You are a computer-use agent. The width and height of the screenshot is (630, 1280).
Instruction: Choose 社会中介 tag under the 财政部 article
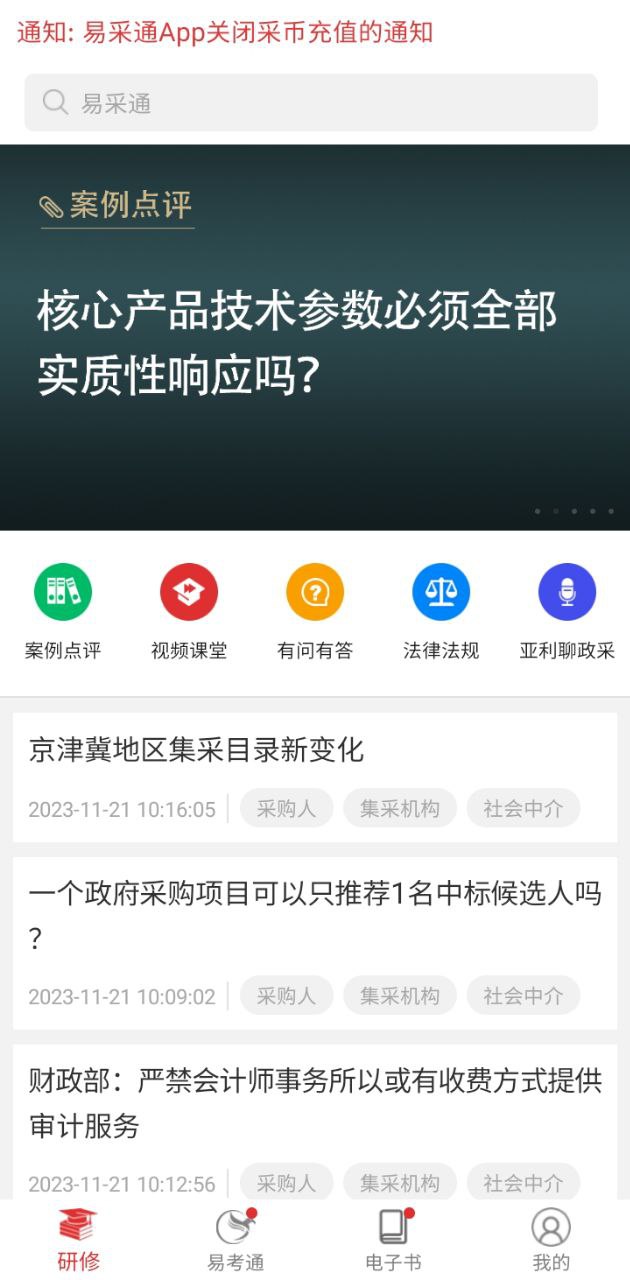click(x=523, y=1183)
